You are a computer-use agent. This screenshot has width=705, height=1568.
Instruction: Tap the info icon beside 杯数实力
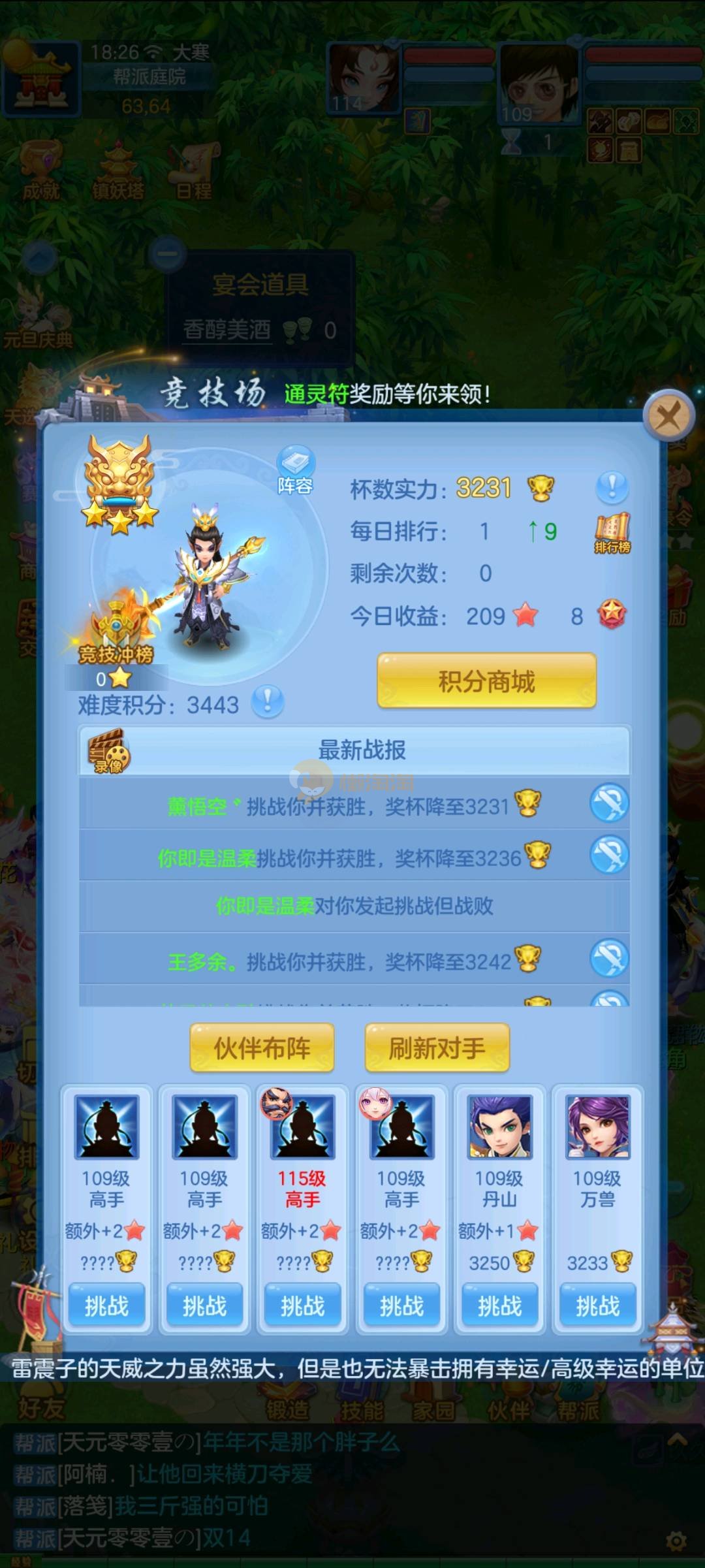pos(612,487)
